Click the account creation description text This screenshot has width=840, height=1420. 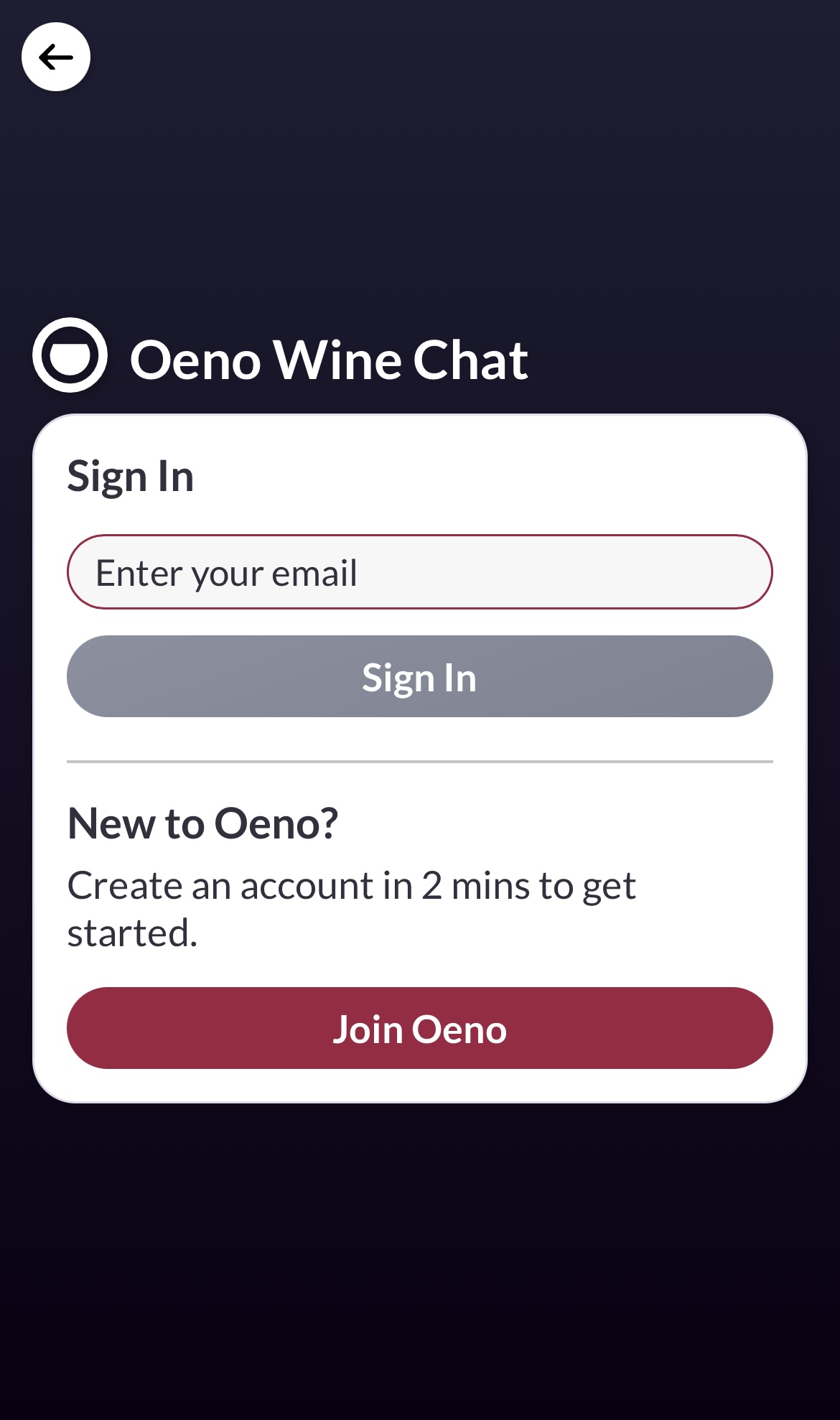click(352, 908)
